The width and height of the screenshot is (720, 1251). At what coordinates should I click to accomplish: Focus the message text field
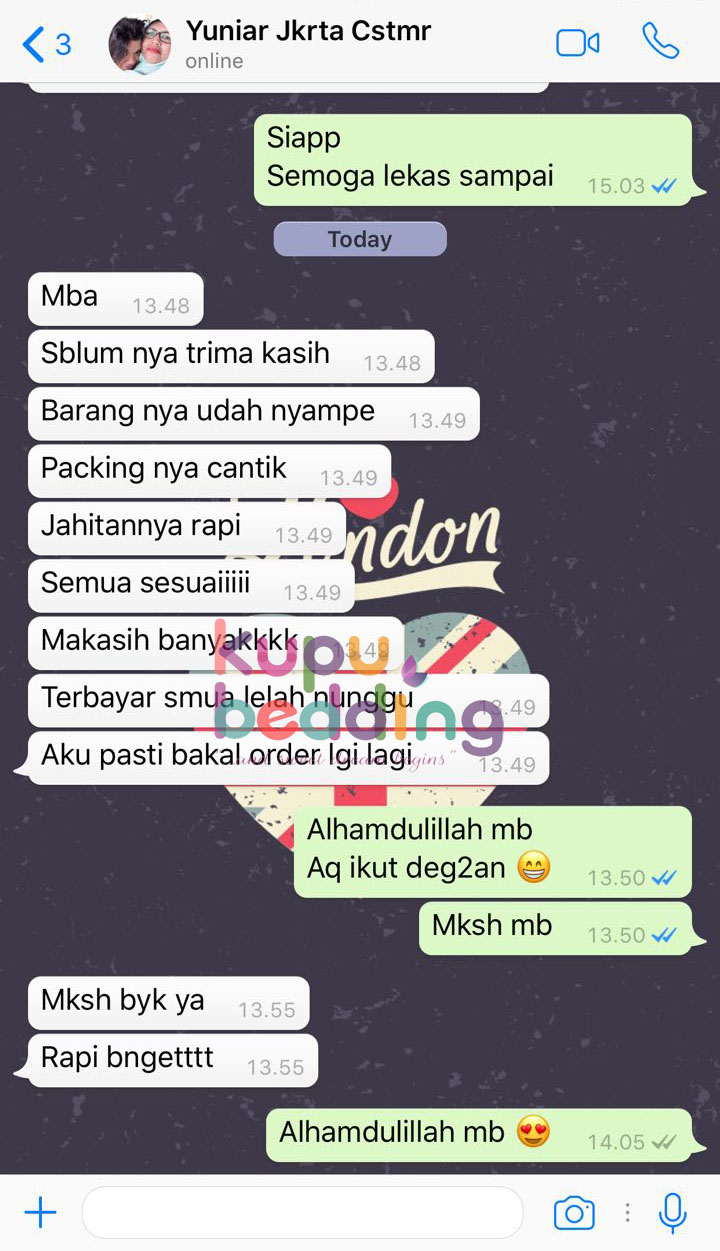pos(302,1213)
